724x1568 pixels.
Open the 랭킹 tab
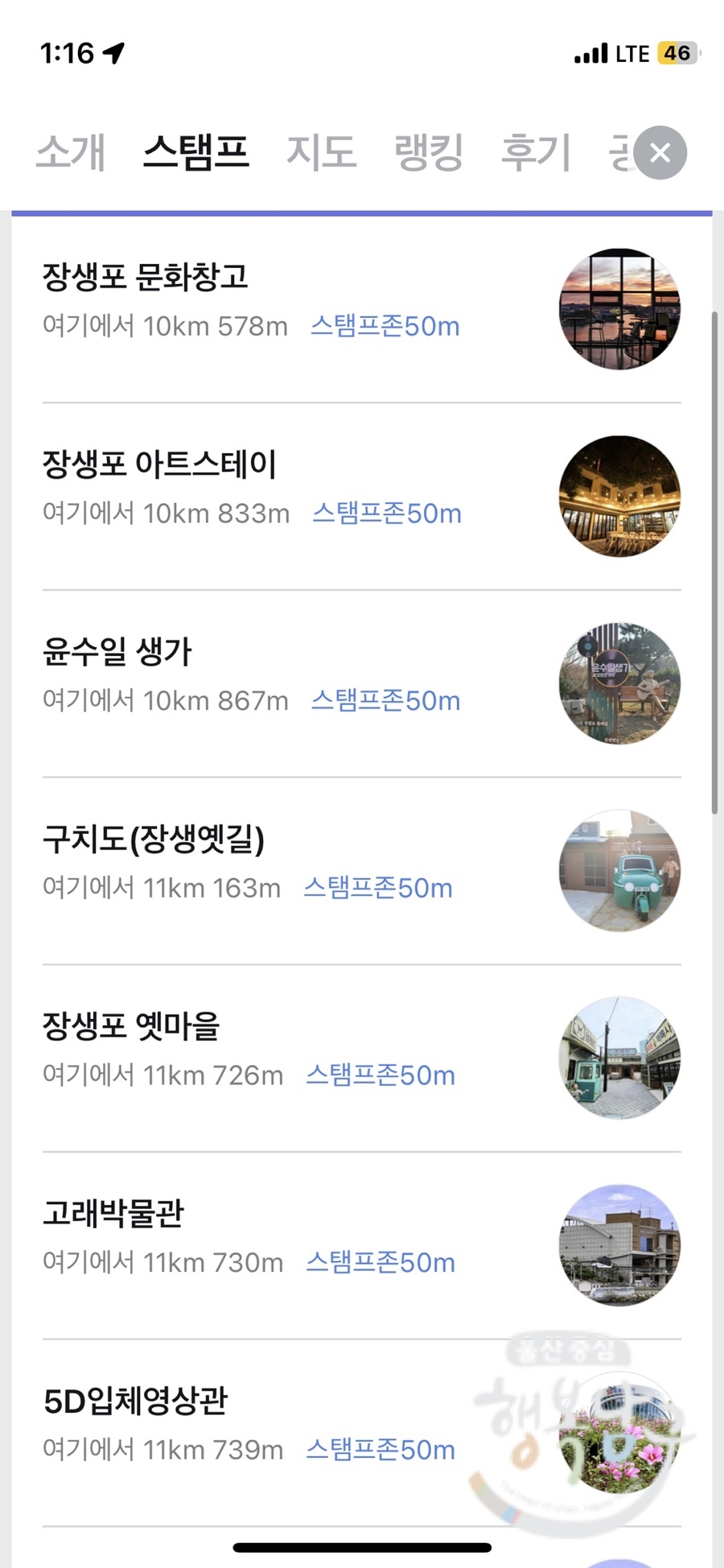tap(429, 152)
